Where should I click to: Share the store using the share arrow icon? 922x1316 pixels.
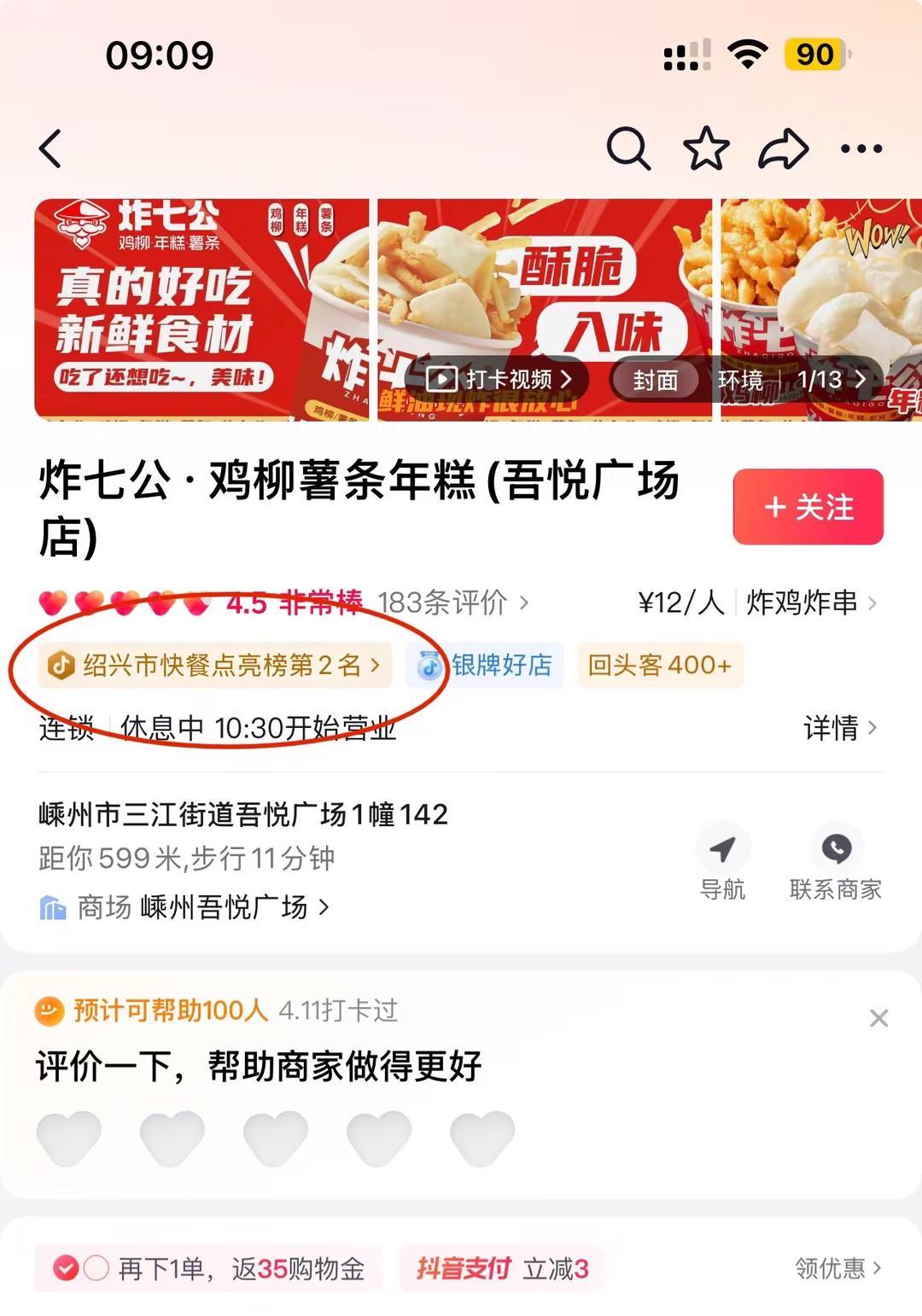[x=779, y=148]
